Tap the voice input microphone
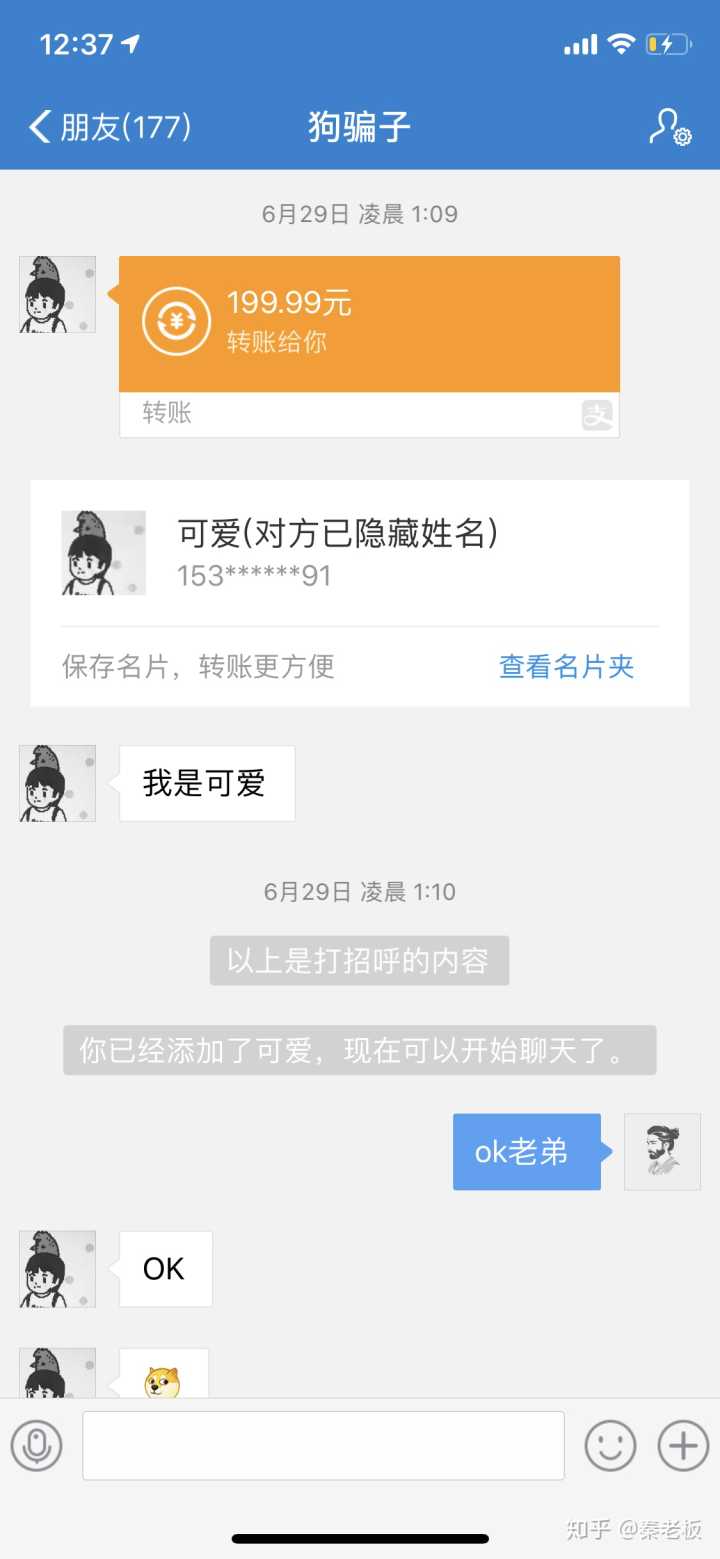 37,1445
